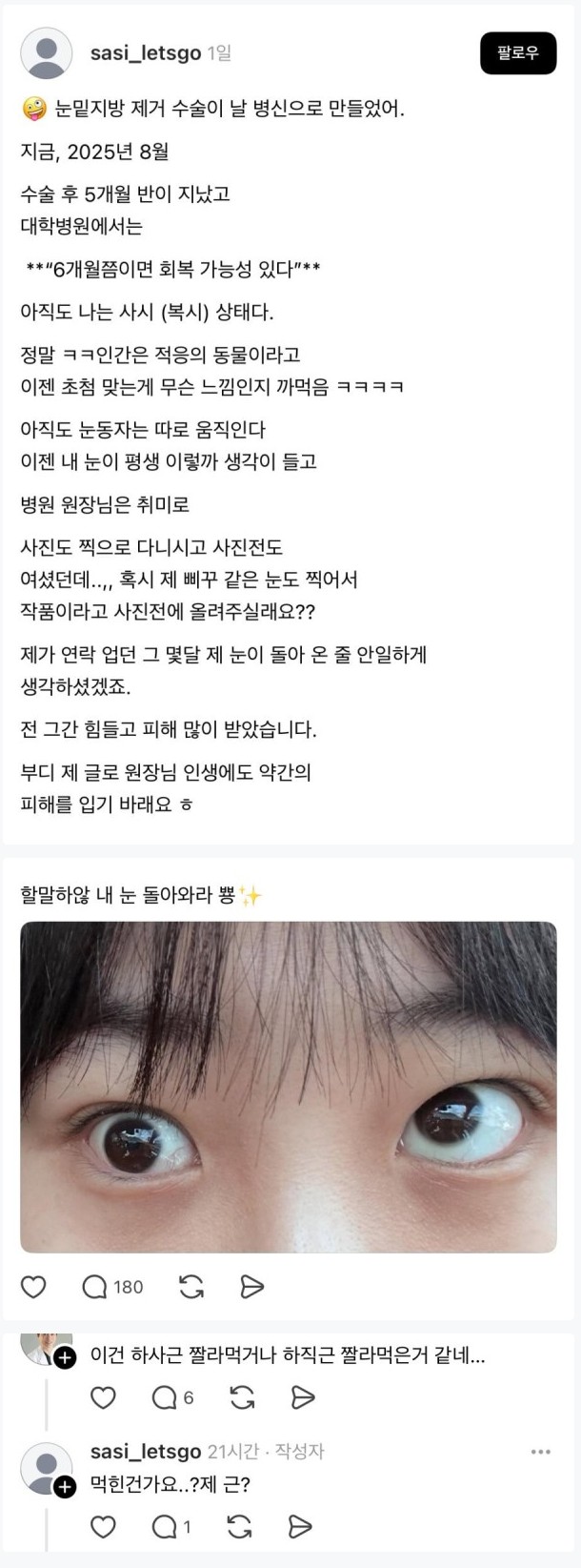Like the post with the eye photo

click(x=33, y=1287)
